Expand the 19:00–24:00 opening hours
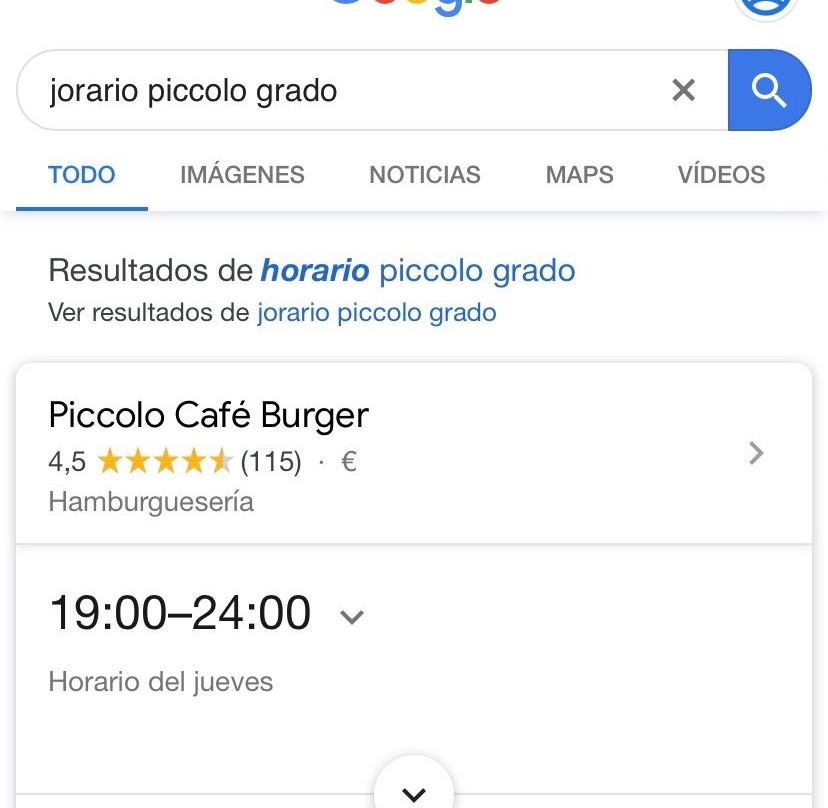This screenshot has width=828, height=808. click(351, 616)
